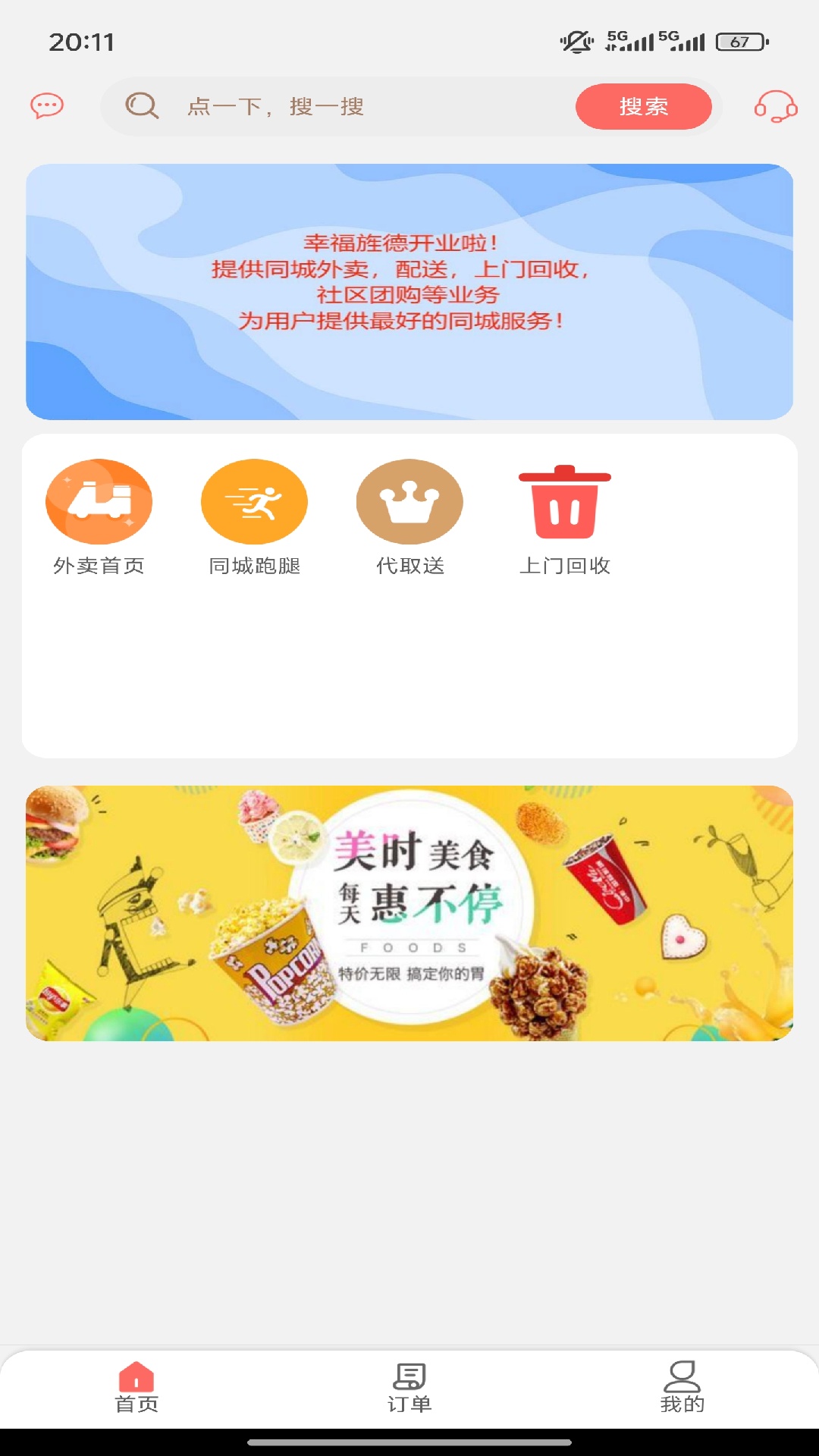This screenshot has height=1456, width=819.
Task: Open the 代取送 pickup and delivery icon
Action: (x=409, y=501)
